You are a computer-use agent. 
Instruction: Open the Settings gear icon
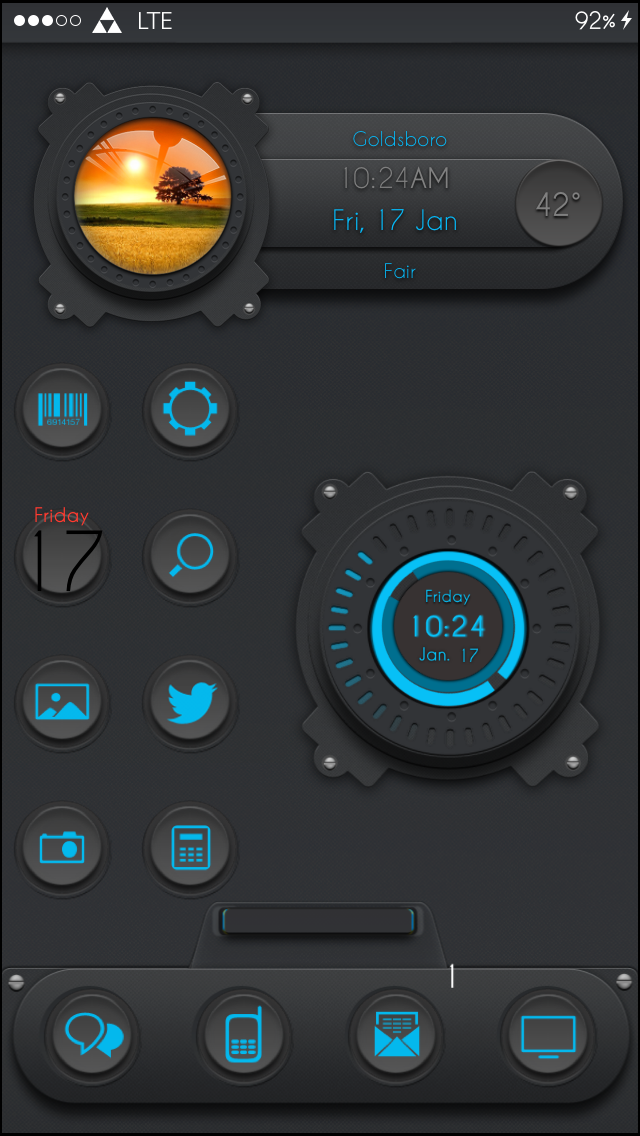click(190, 409)
